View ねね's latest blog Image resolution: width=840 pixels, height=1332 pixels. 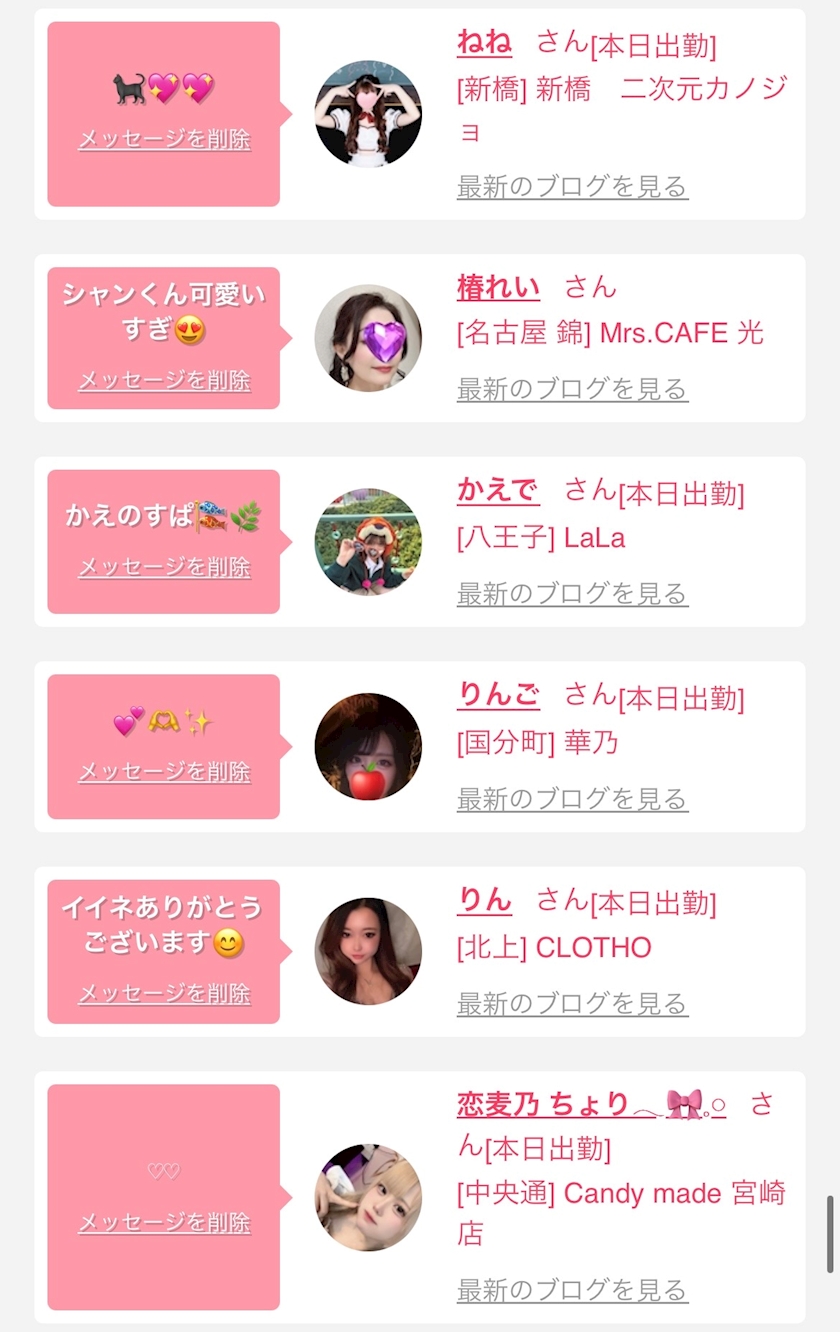click(572, 186)
